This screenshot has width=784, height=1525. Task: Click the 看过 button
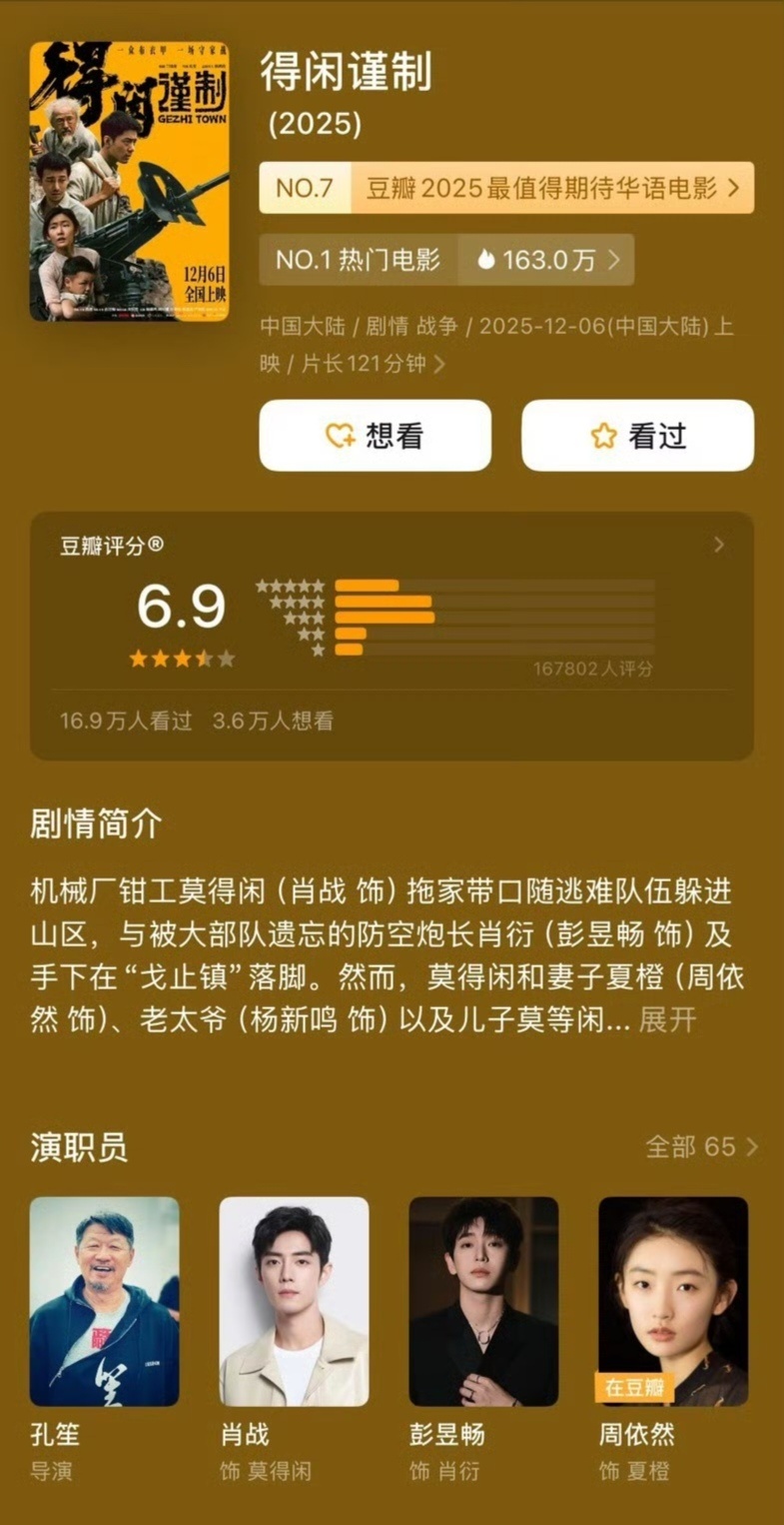pos(636,435)
